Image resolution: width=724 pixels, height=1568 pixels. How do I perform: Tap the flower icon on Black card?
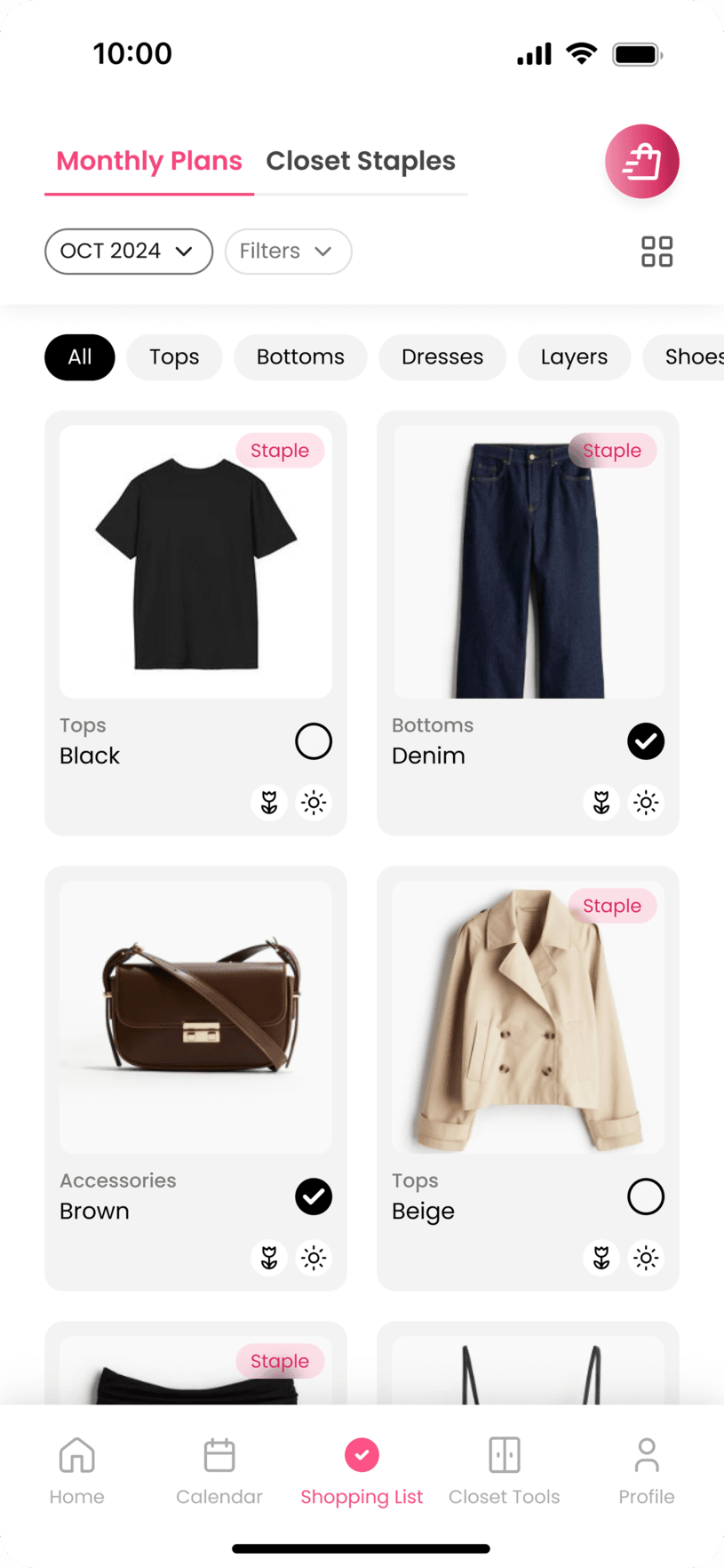click(x=269, y=803)
